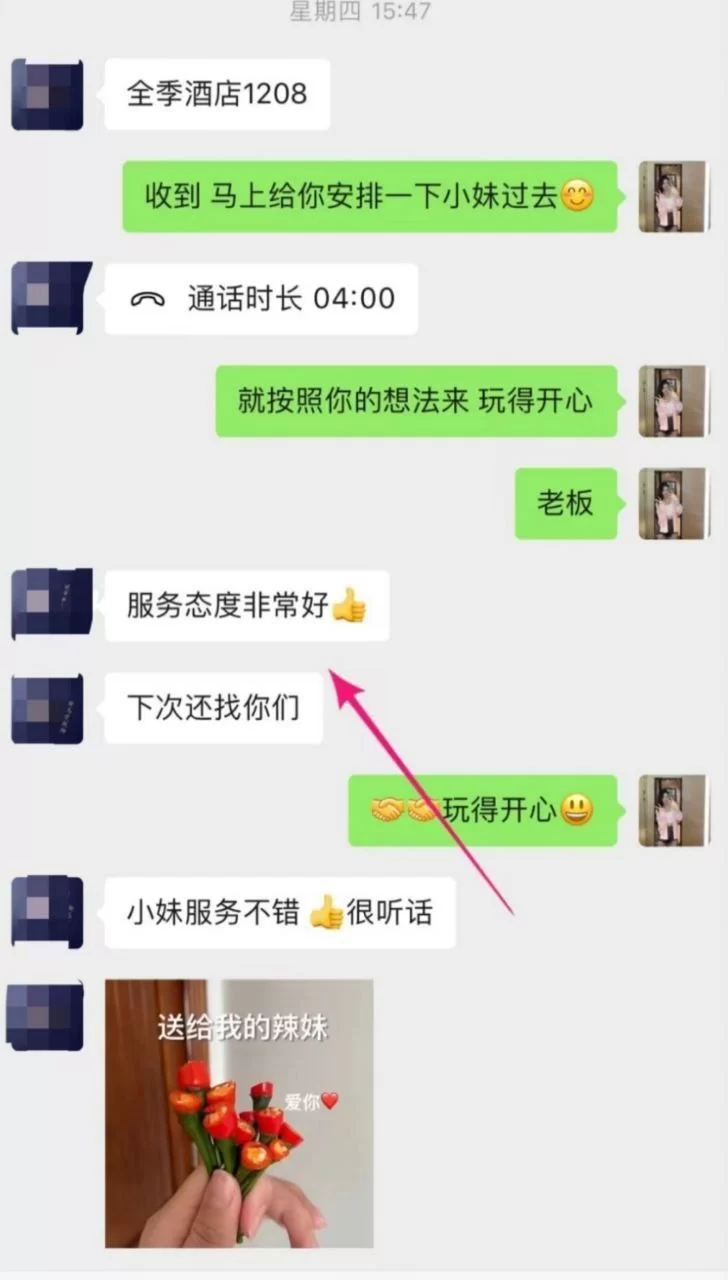The width and height of the screenshot is (728, 1280).
Task: View sender avatar next to 老板 message
Action: [672, 503]
